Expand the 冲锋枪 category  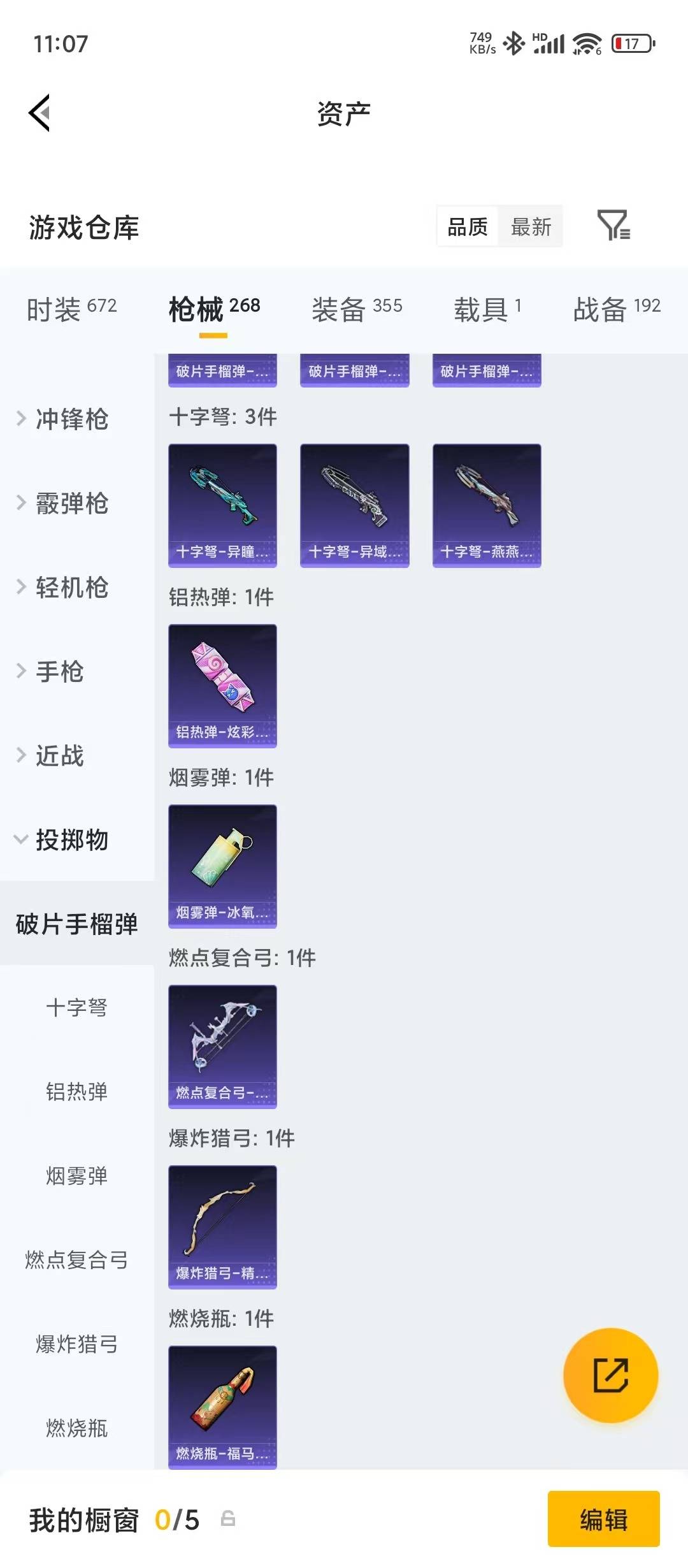70,419
